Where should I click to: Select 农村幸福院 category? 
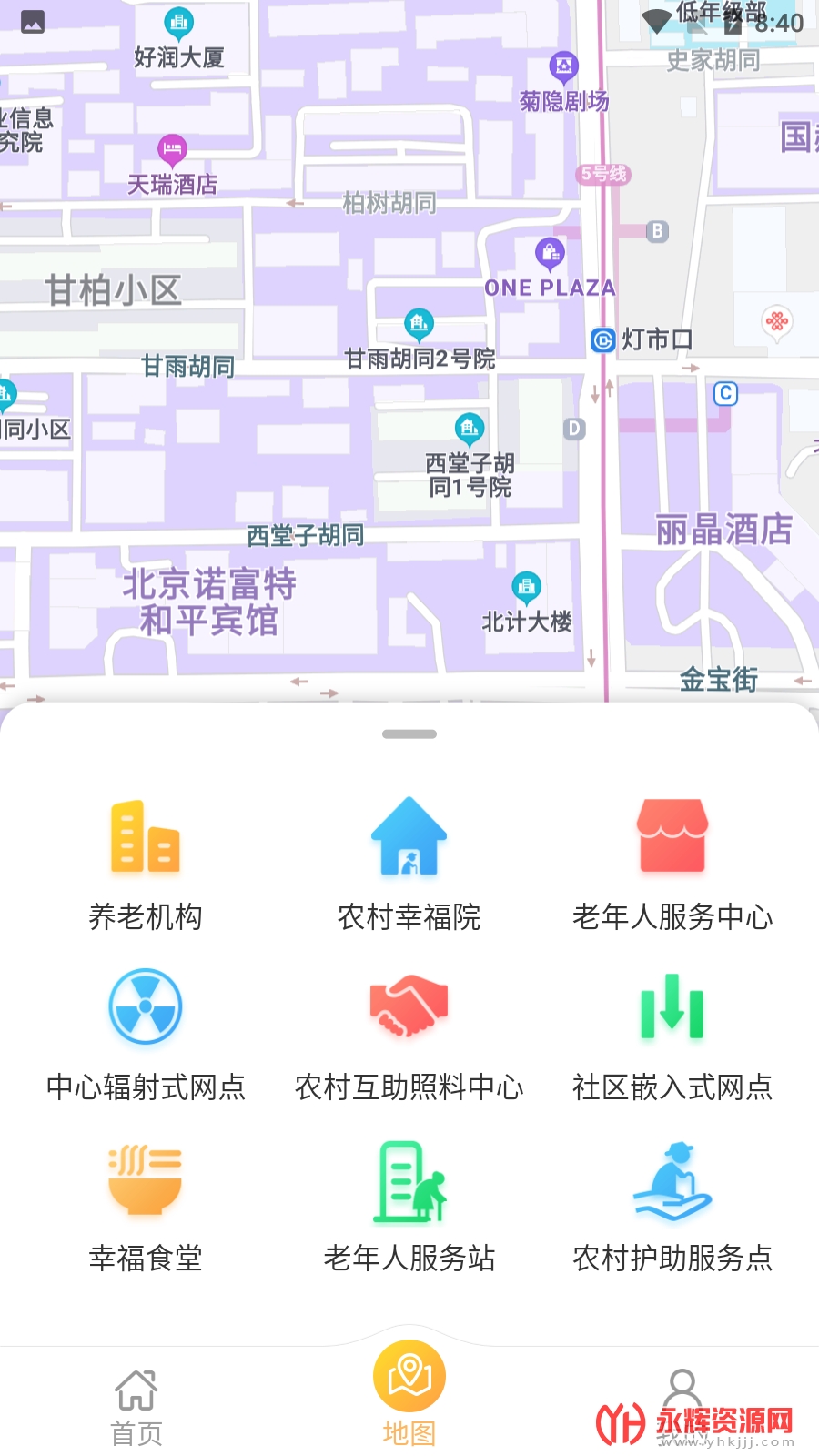click(x=409, y=864)
